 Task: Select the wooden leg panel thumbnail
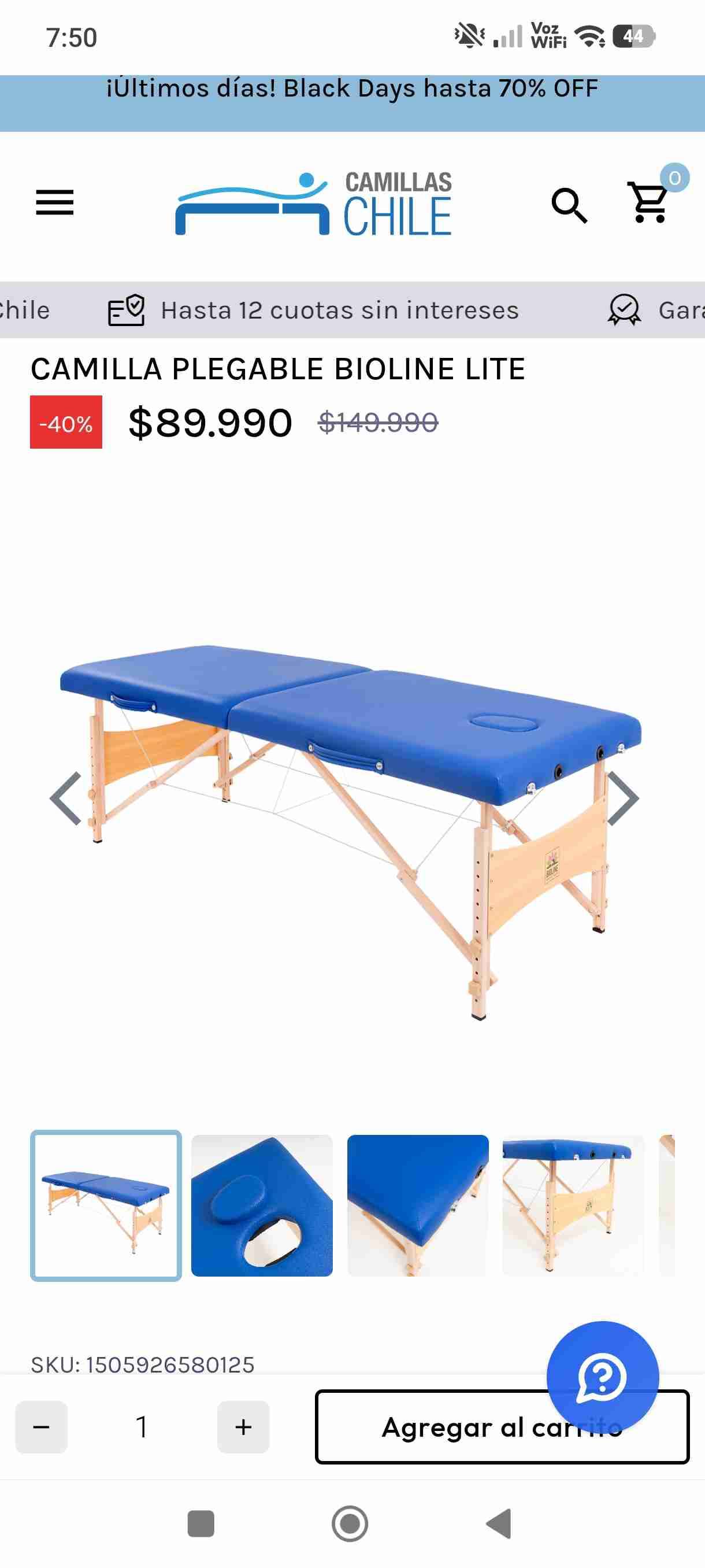coord(573,1206)
